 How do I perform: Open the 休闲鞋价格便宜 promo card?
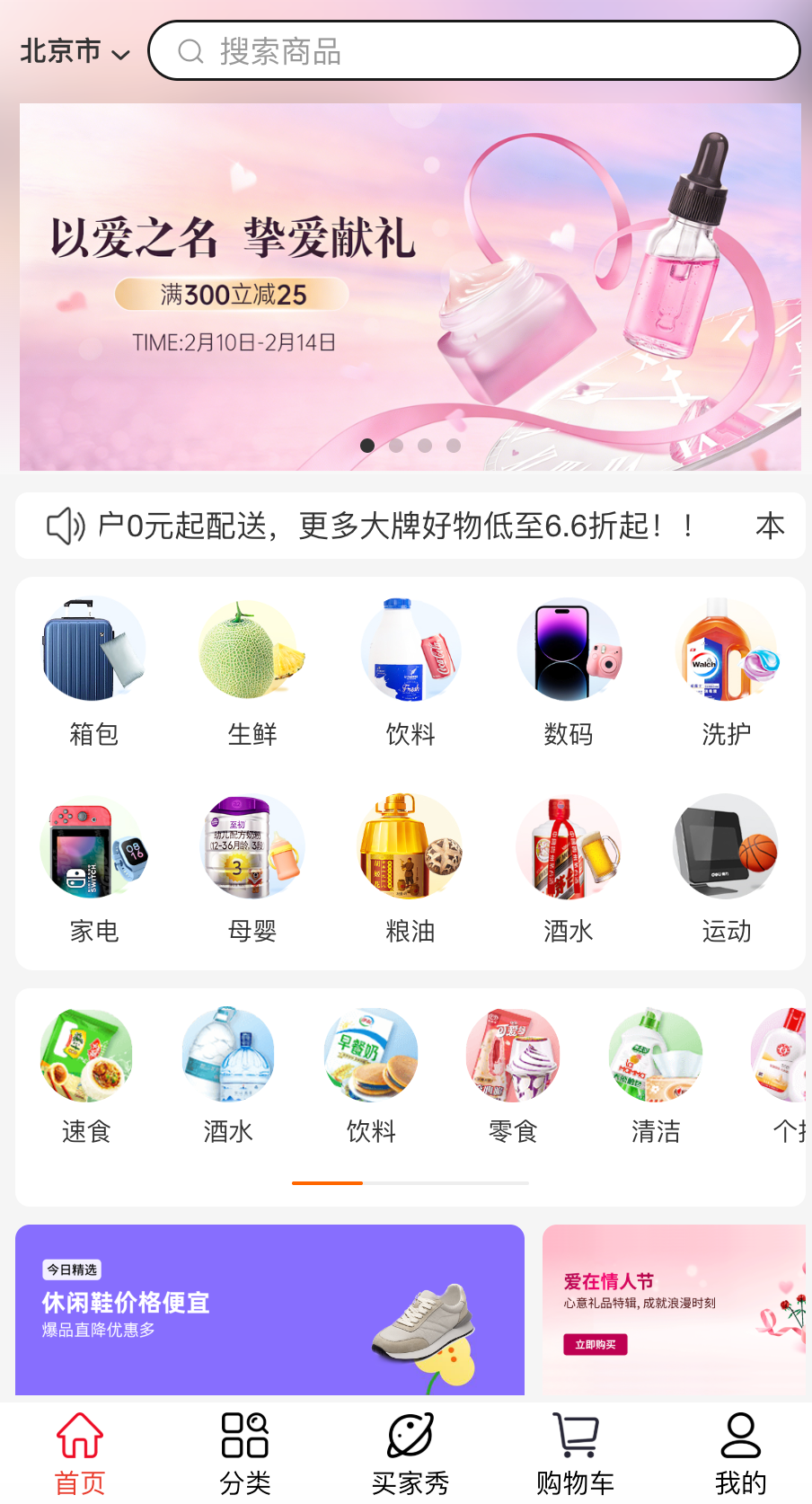click(269, 1309)
